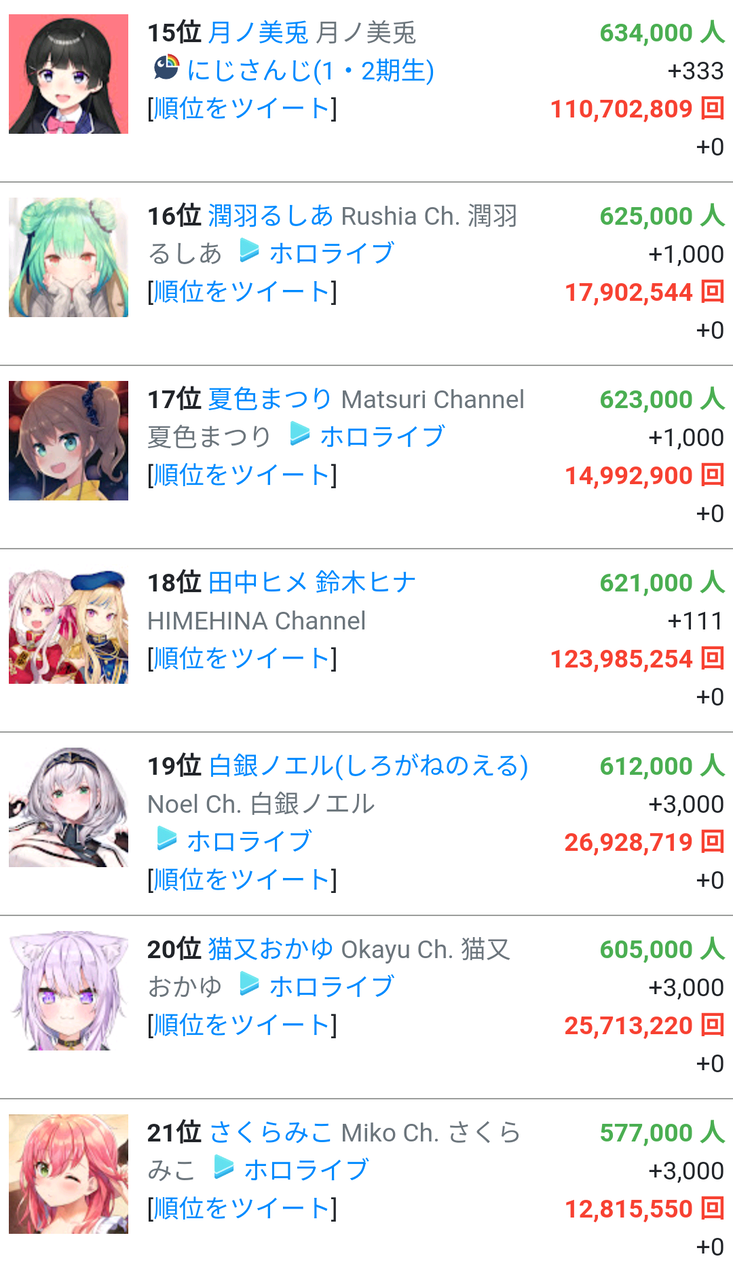The width and height of the screenshot is (733, 1280).
Task: Tweet the rank of 夏色まつり
Action: click(242, 474)
